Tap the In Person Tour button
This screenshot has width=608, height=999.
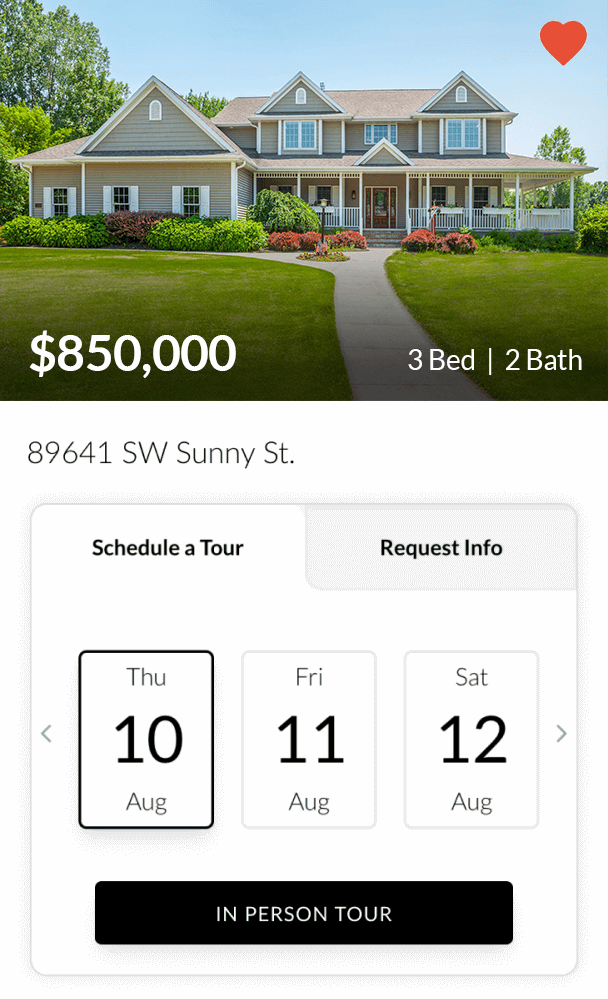[304, 913]
